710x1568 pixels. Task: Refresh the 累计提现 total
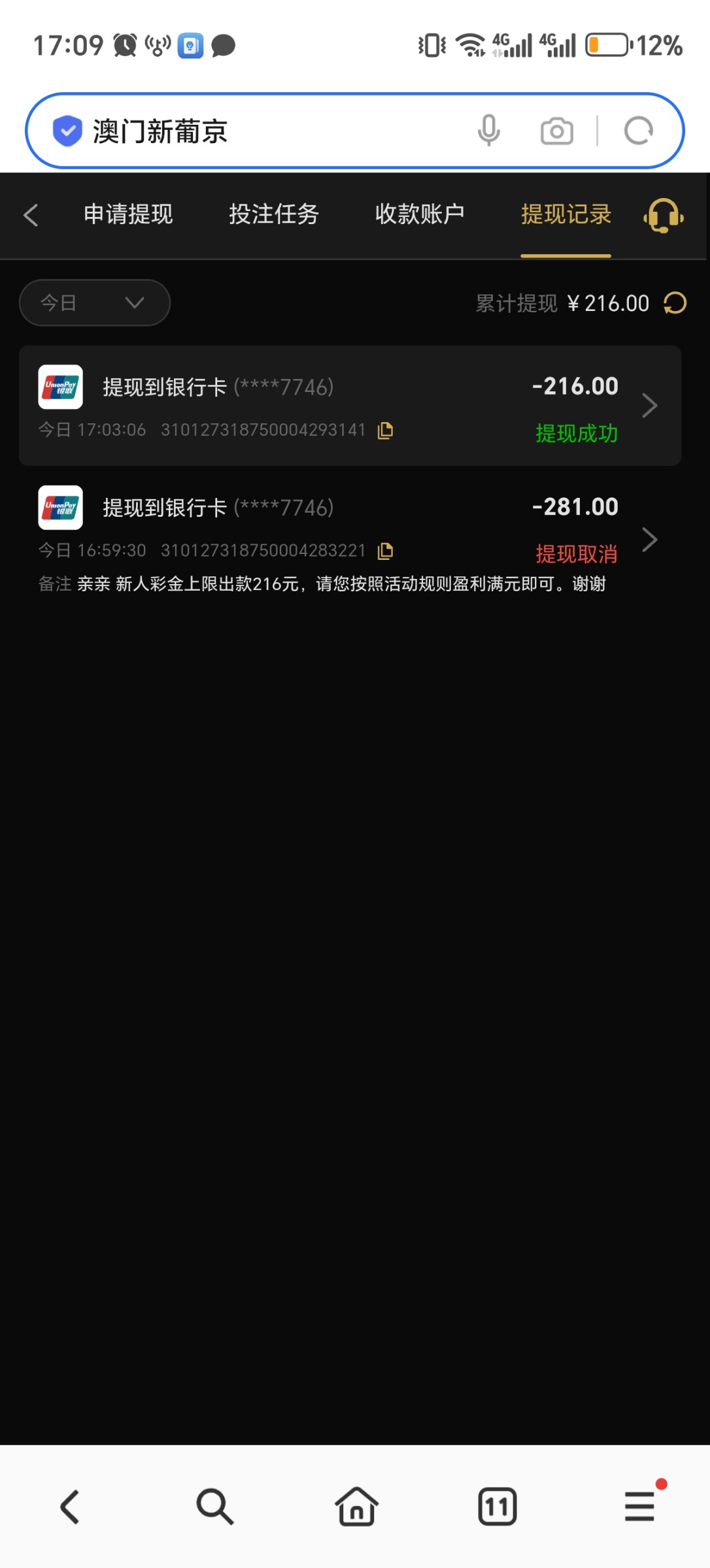[675, 303]
